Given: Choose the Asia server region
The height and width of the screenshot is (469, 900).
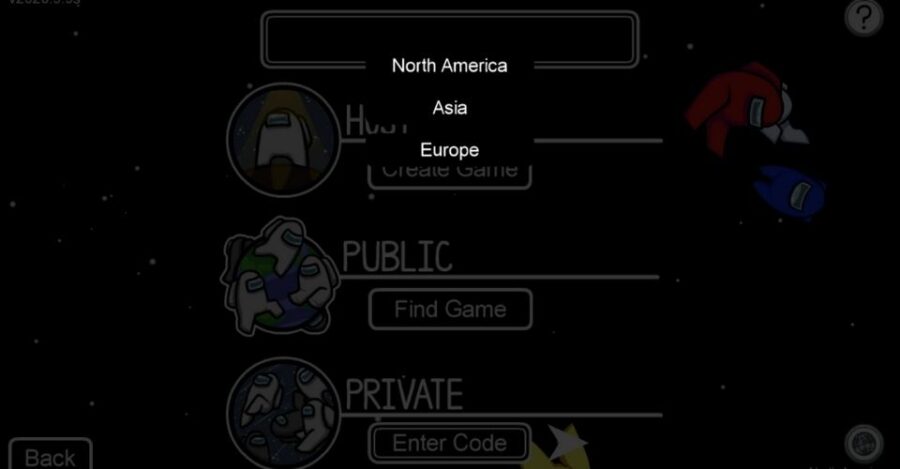Looking at the screenshot, I should [x=449, y=108].
